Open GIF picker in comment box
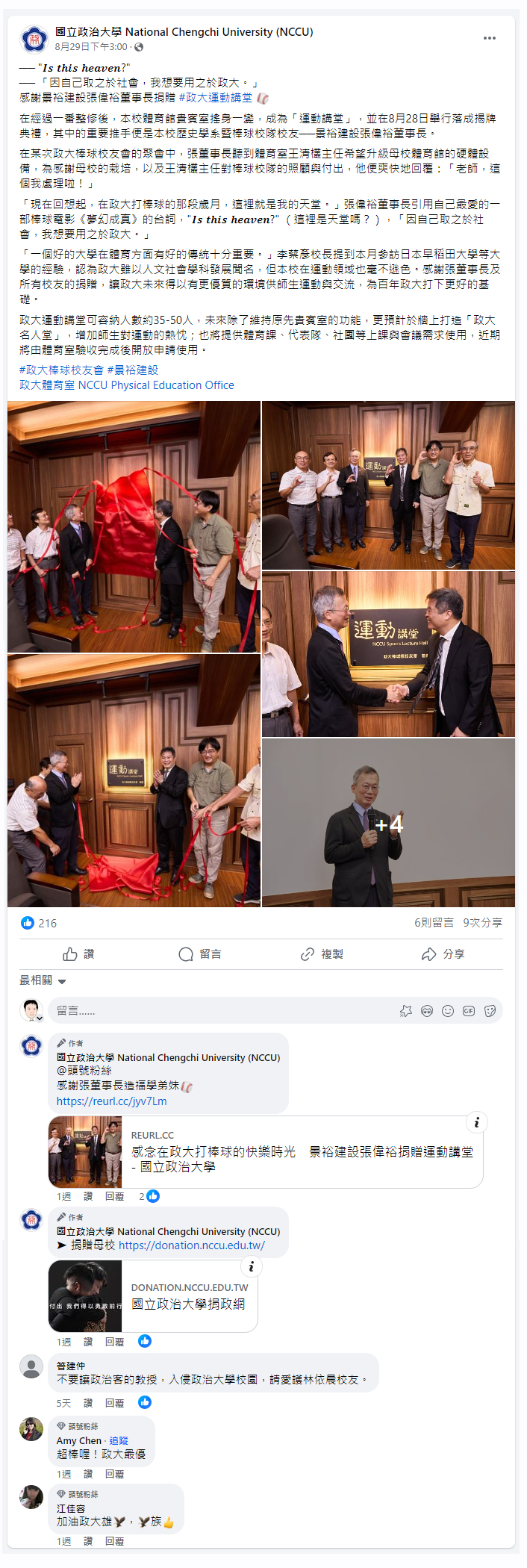Screen dimensions: 527x1568 click(x=469, y=1010)
